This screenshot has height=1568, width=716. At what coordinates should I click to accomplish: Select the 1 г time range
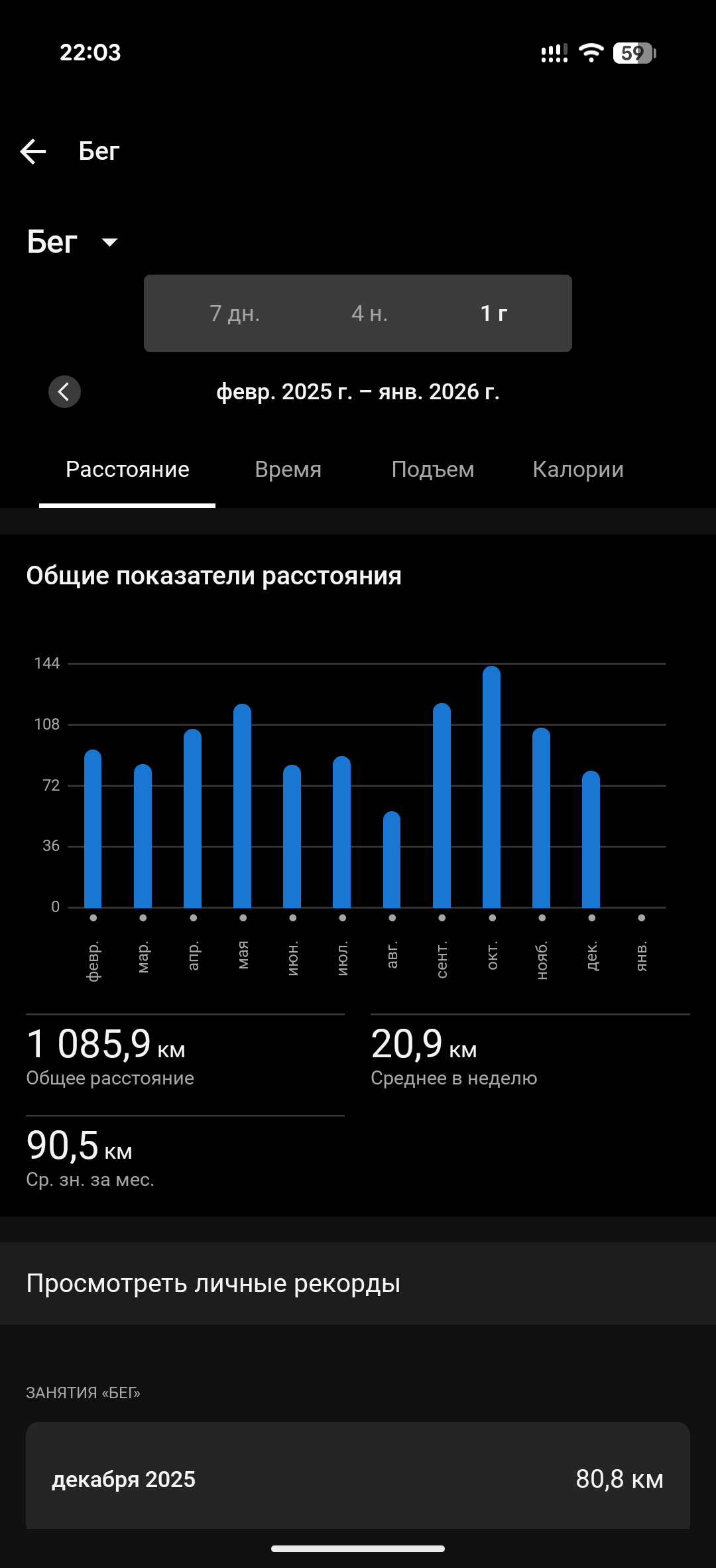click(494, 313)
